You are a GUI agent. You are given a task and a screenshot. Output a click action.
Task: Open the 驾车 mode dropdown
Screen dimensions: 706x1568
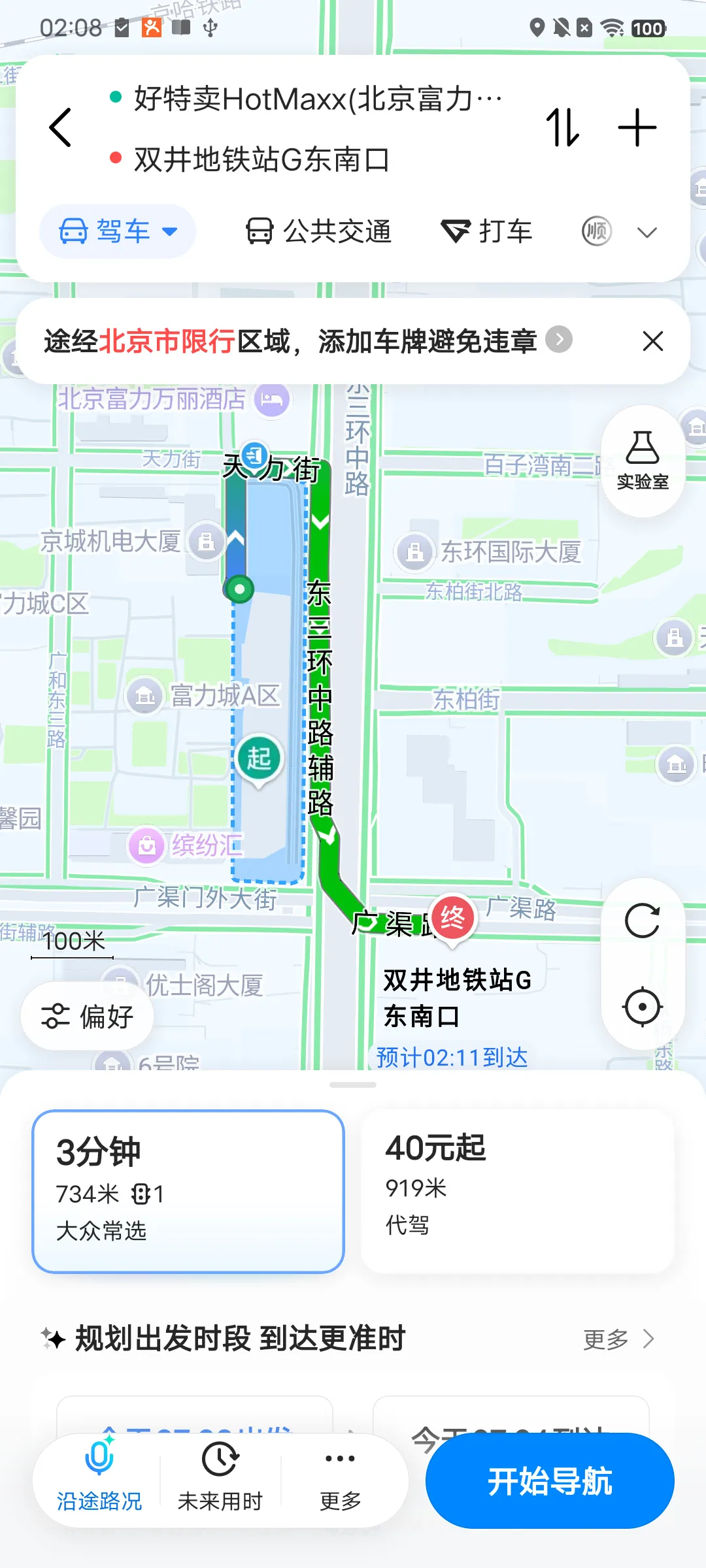pyautogui.click(x=118, y=231)
